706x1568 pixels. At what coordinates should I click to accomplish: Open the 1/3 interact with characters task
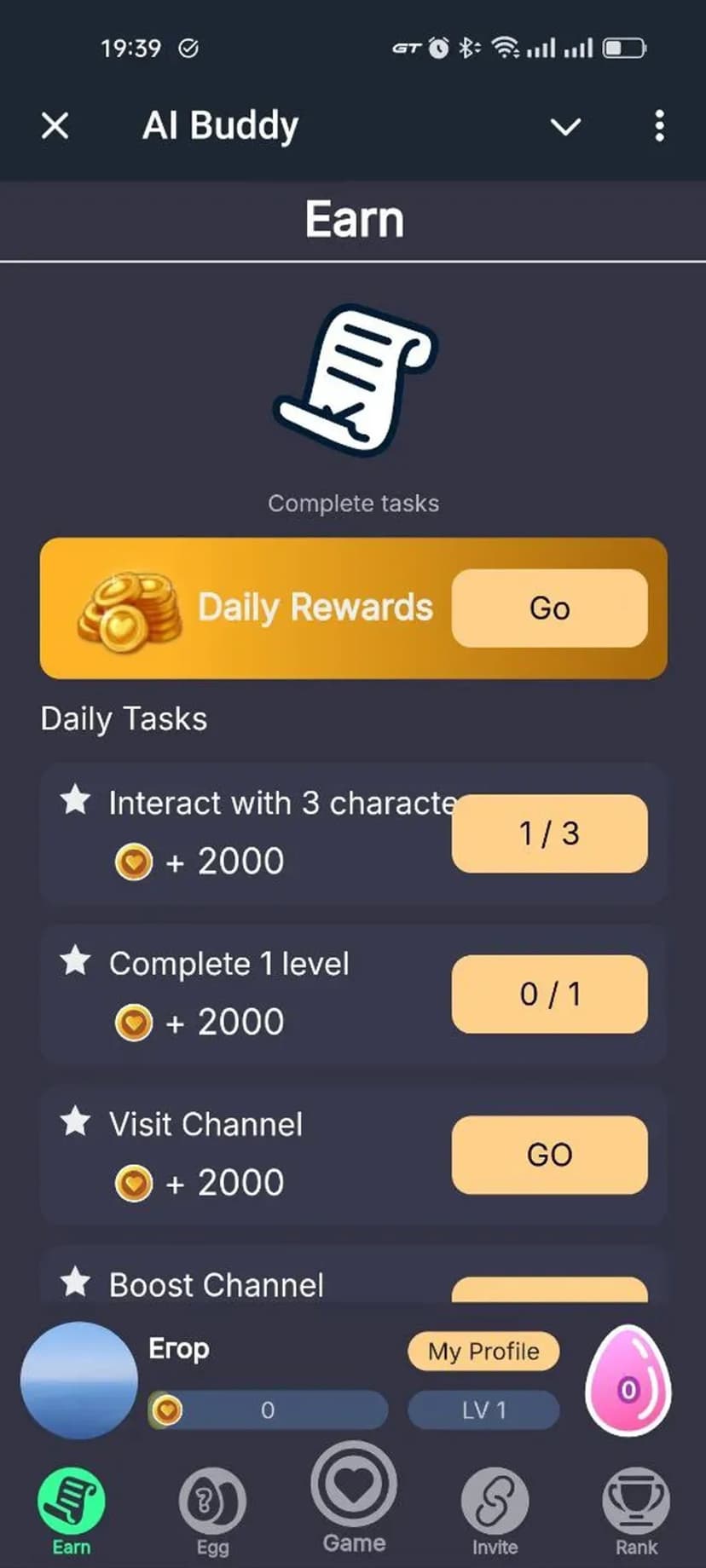(549, 833)
